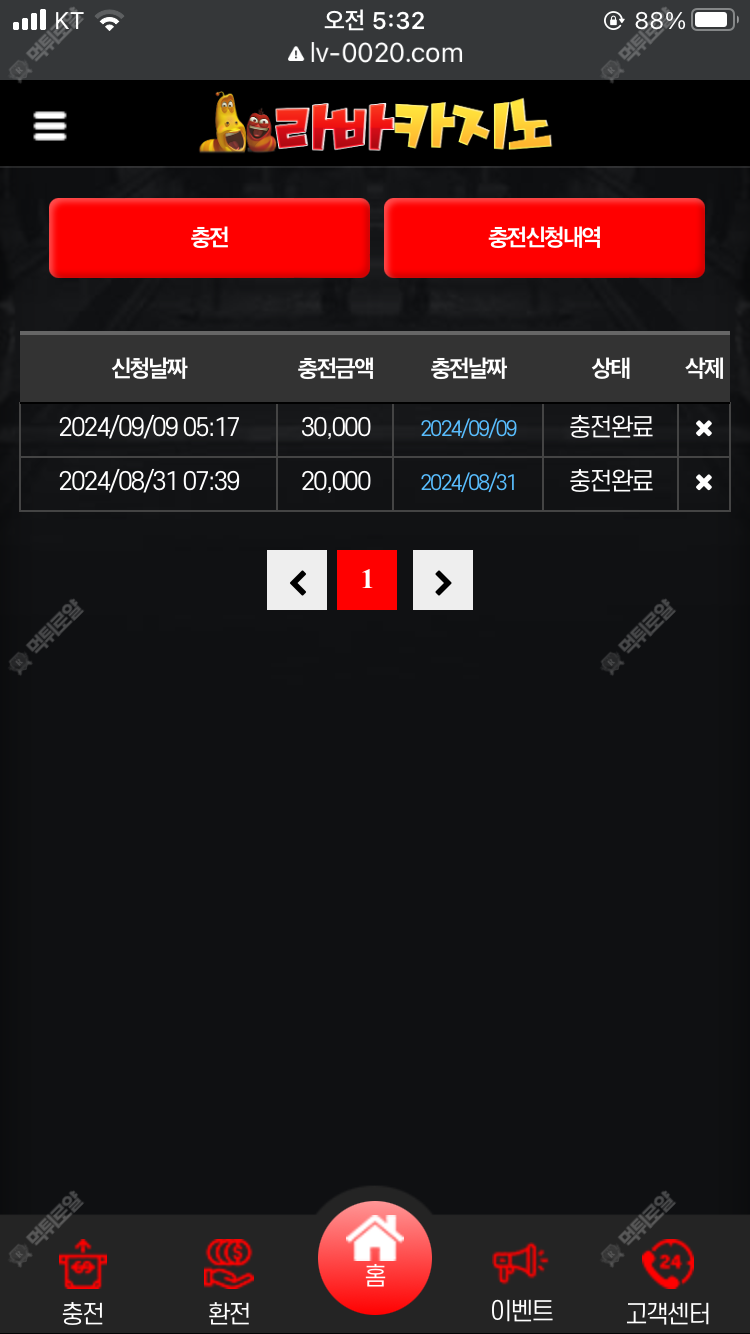Tap the red 충전 button
The image size is (750, 1334).
pyautogui.click(x=209, y=238)
